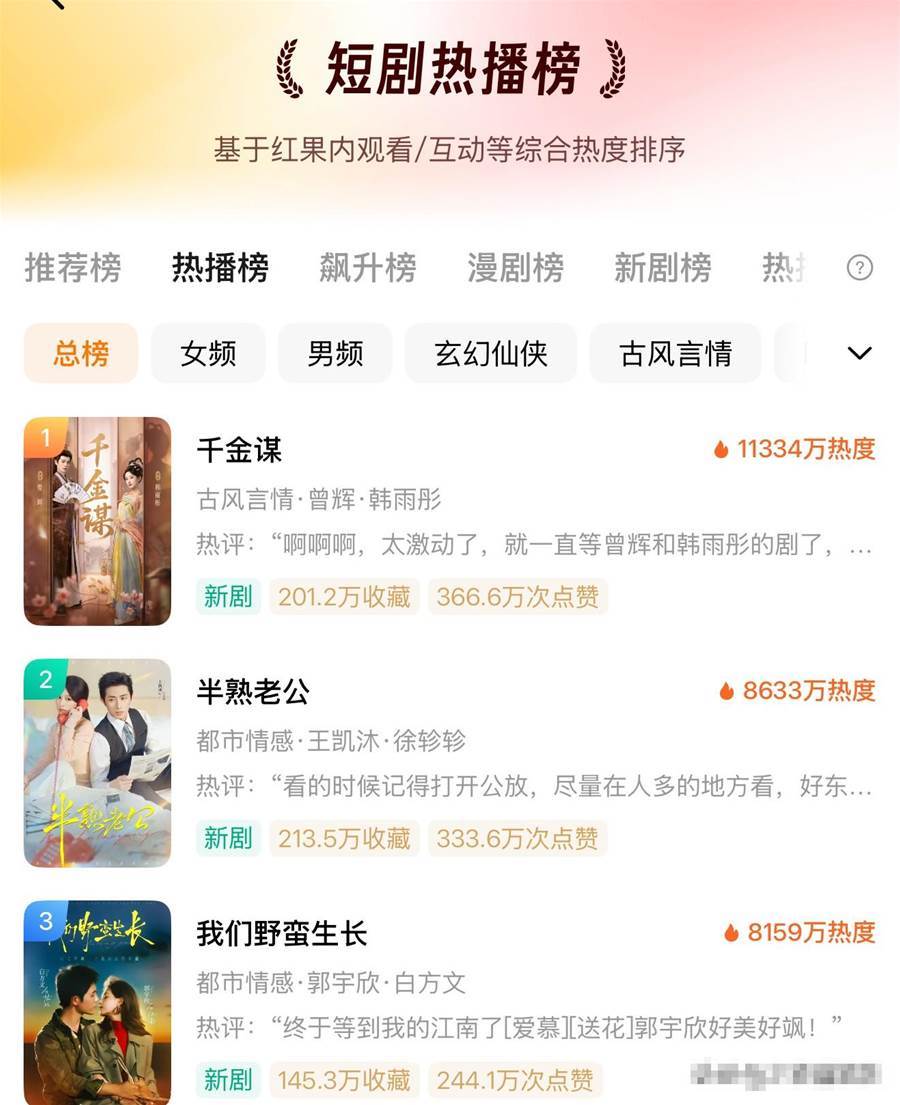
Task: Open the drama 半熟老公
Action: [254, 691]
